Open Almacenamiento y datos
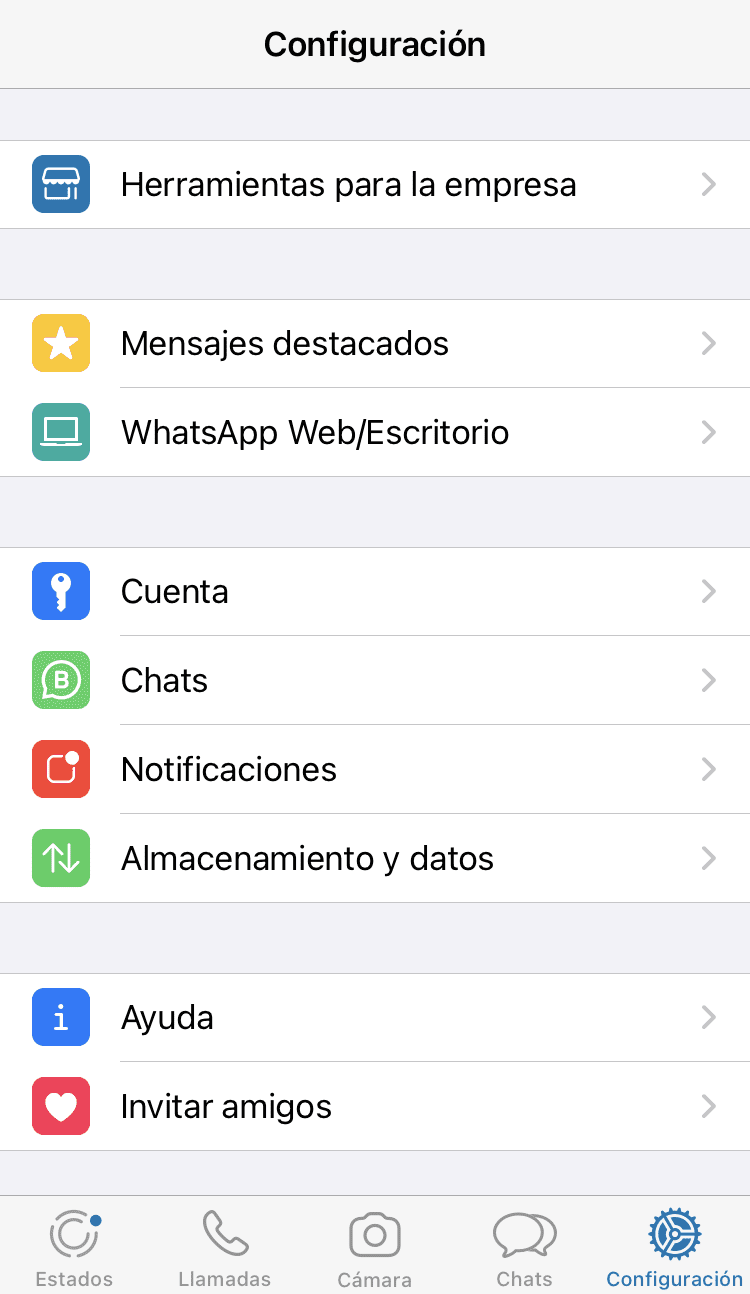 [375, 859]
